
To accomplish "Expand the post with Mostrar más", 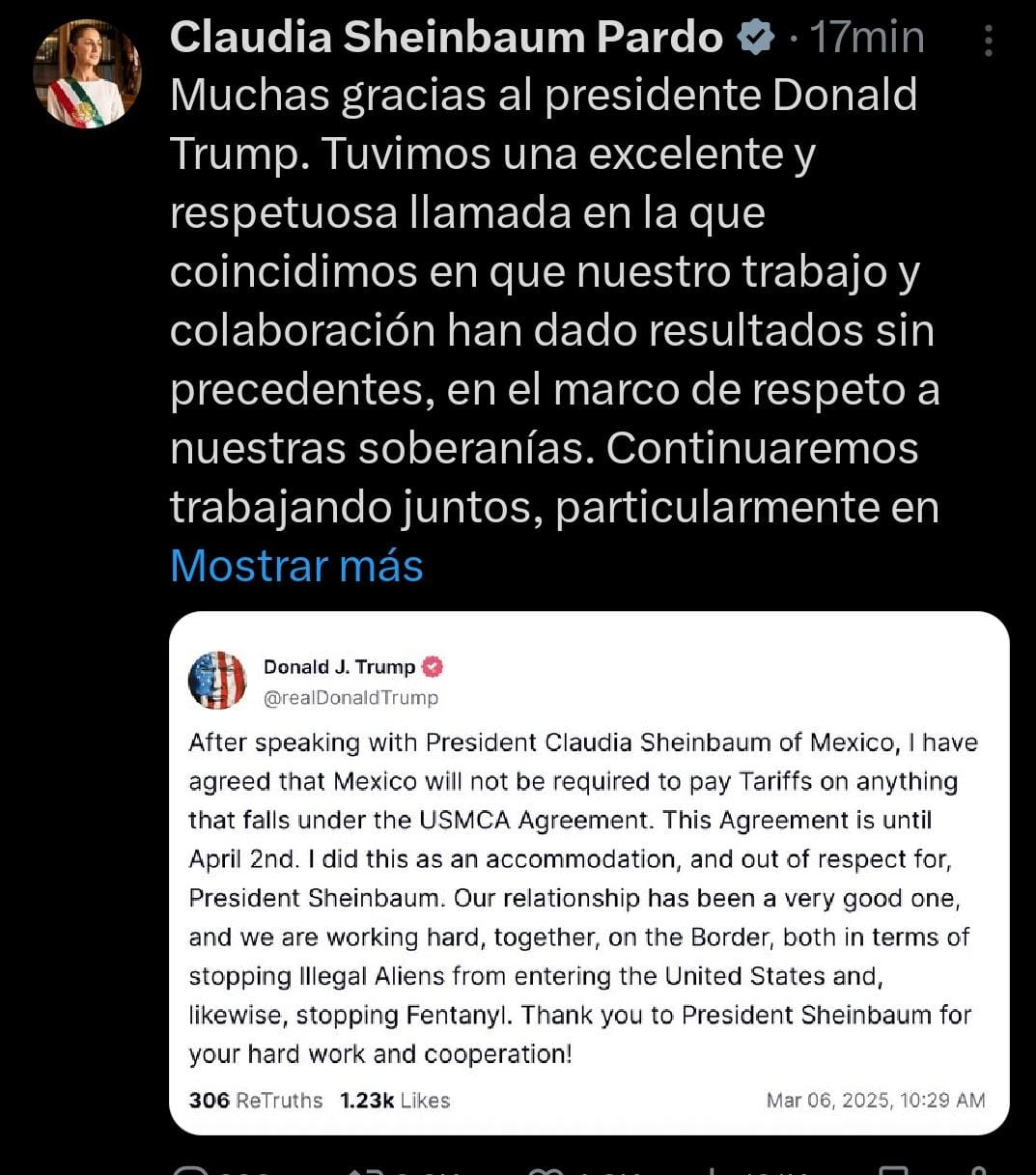I will click(296, 566).
